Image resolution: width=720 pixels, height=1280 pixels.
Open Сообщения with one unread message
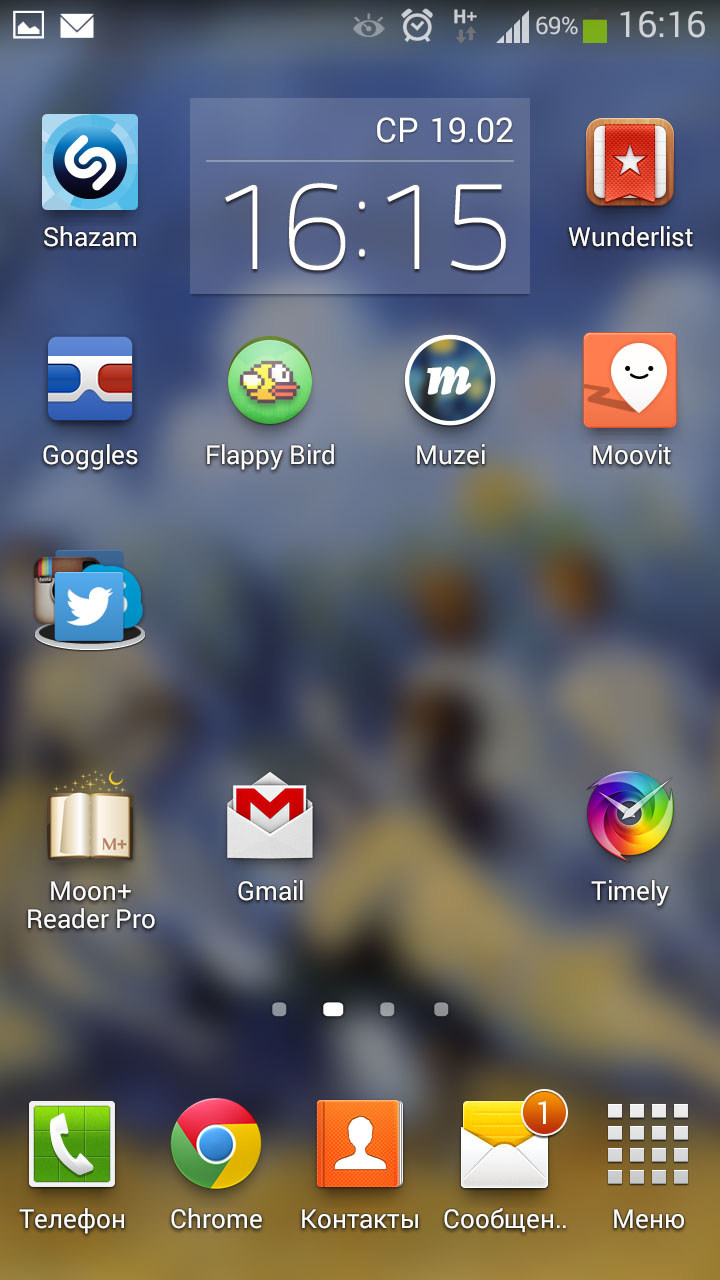point(505,1145)
